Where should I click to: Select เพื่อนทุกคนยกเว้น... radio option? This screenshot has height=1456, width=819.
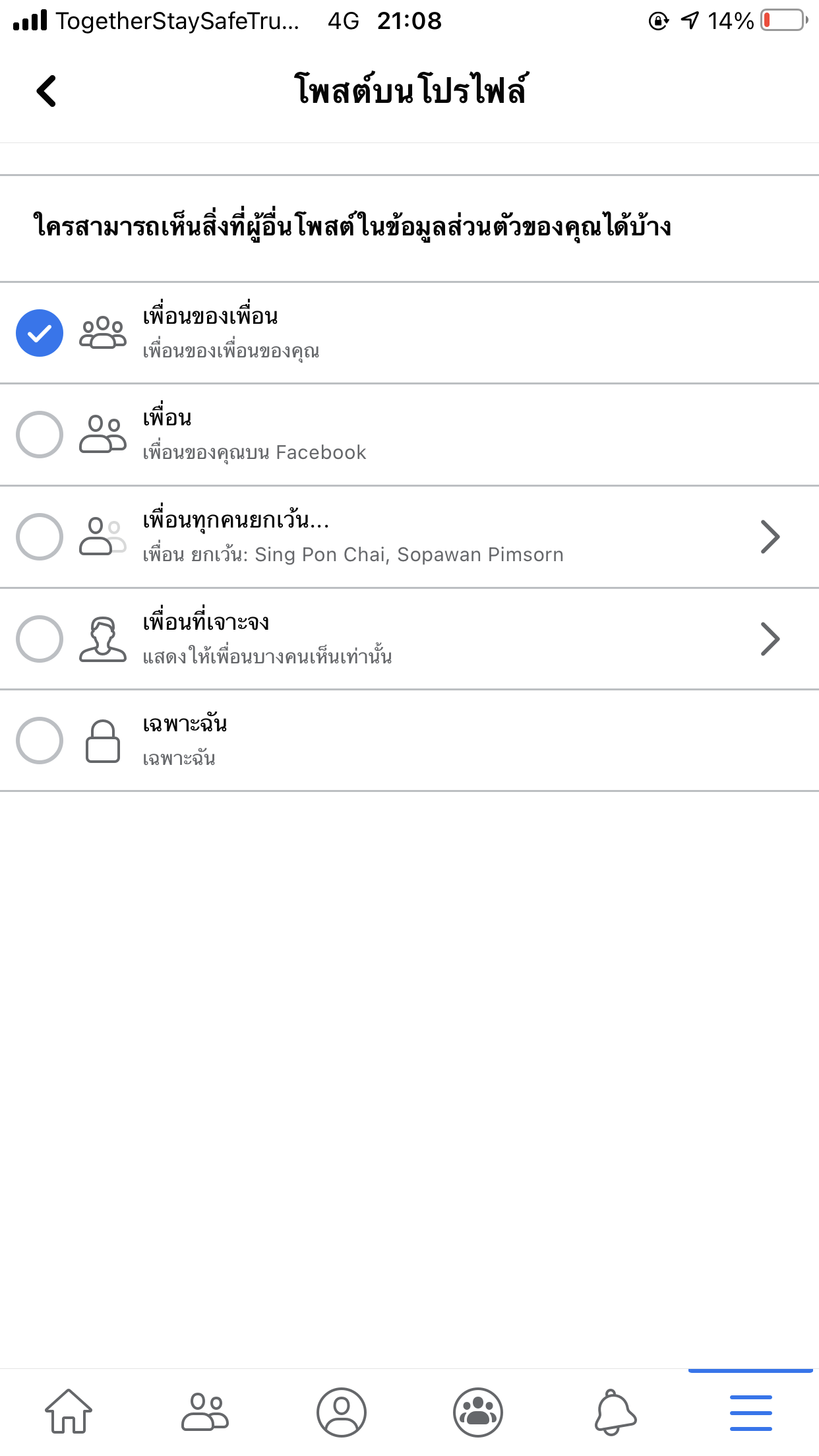pyautogui.click(x=40, y=537)
